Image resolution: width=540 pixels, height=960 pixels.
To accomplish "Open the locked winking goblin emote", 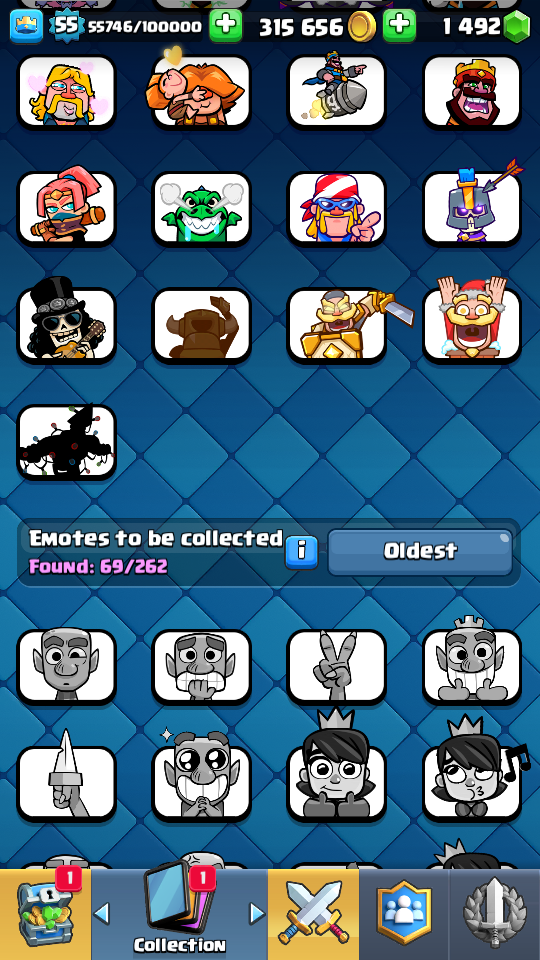I will [66, 666].
